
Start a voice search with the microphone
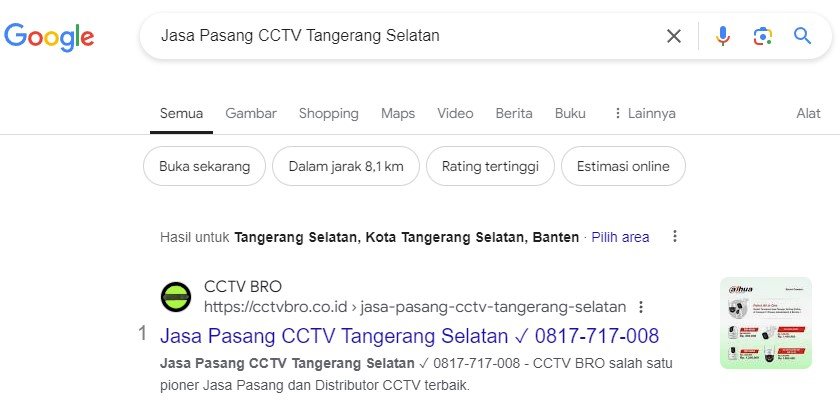pyautogui.click(x=723, y=36)
